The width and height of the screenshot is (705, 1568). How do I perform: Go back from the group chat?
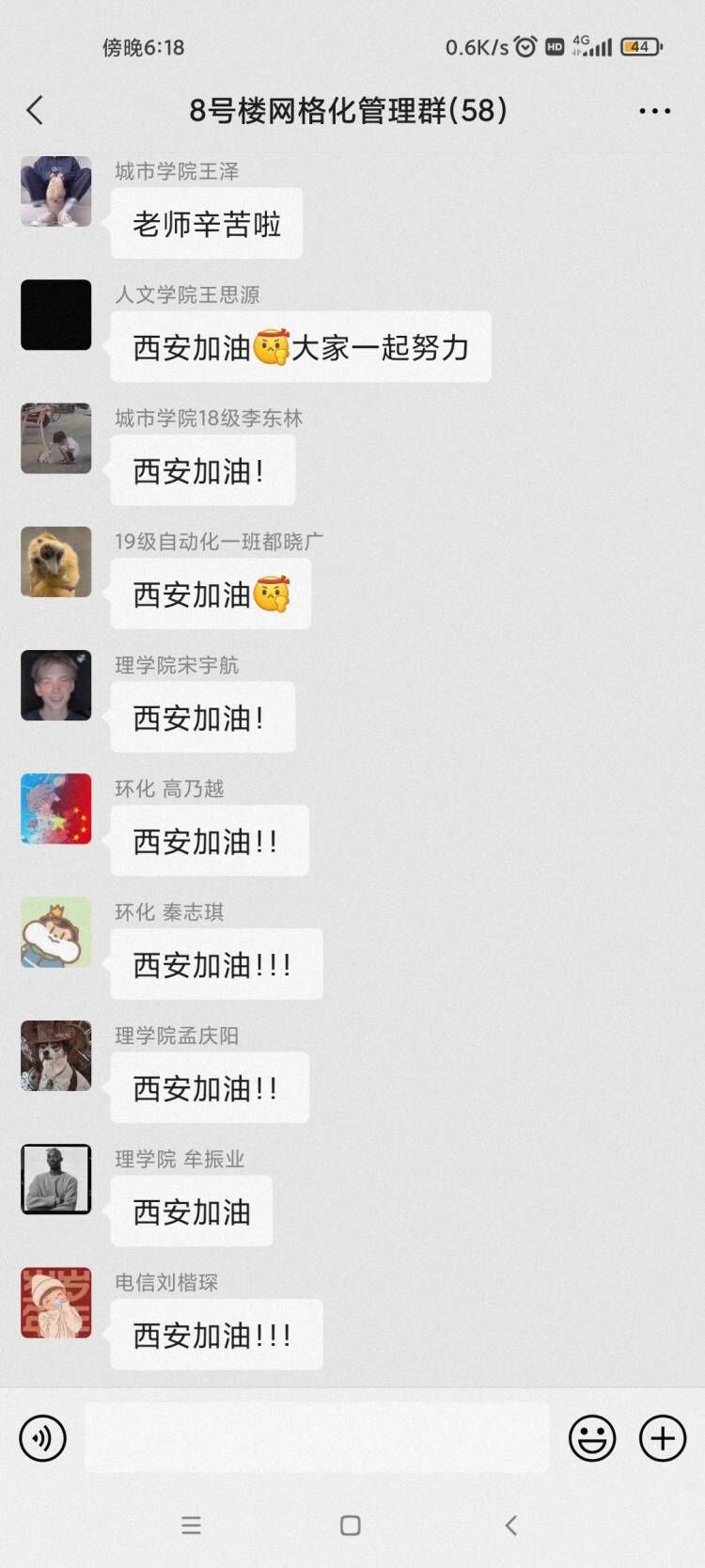[x=36, y=111]
